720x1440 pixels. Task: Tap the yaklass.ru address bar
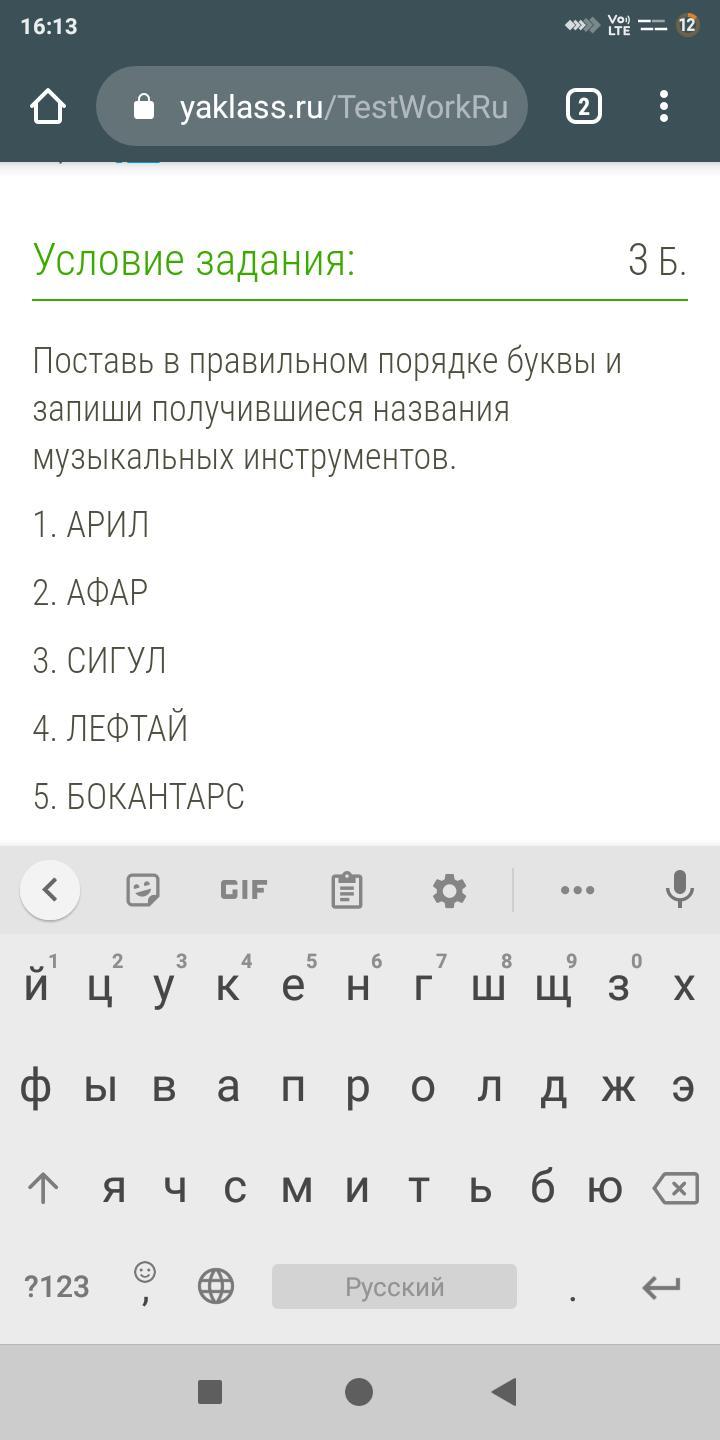[x=312, y=106]
